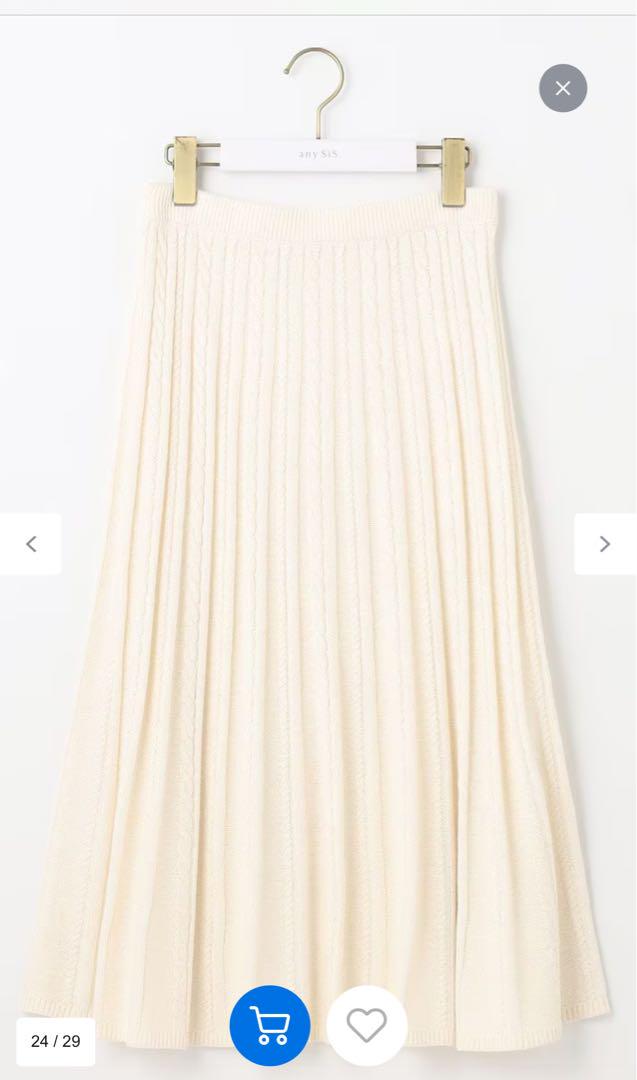Favorite this item with the heart button
The height and width of the screenshot is (1080, 637).
point(366,1026)
